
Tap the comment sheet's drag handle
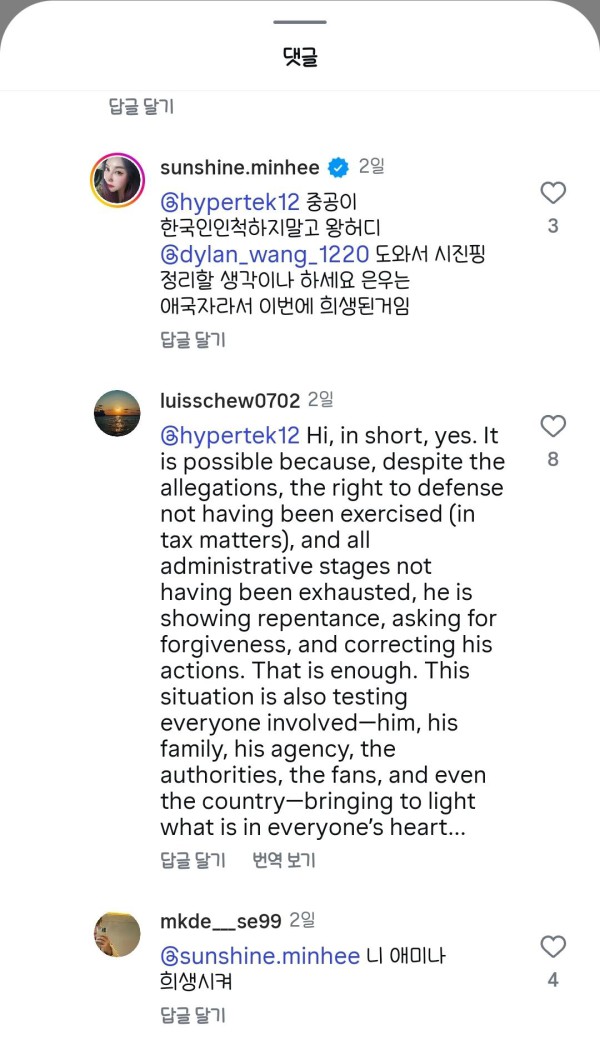pos(300,22)
